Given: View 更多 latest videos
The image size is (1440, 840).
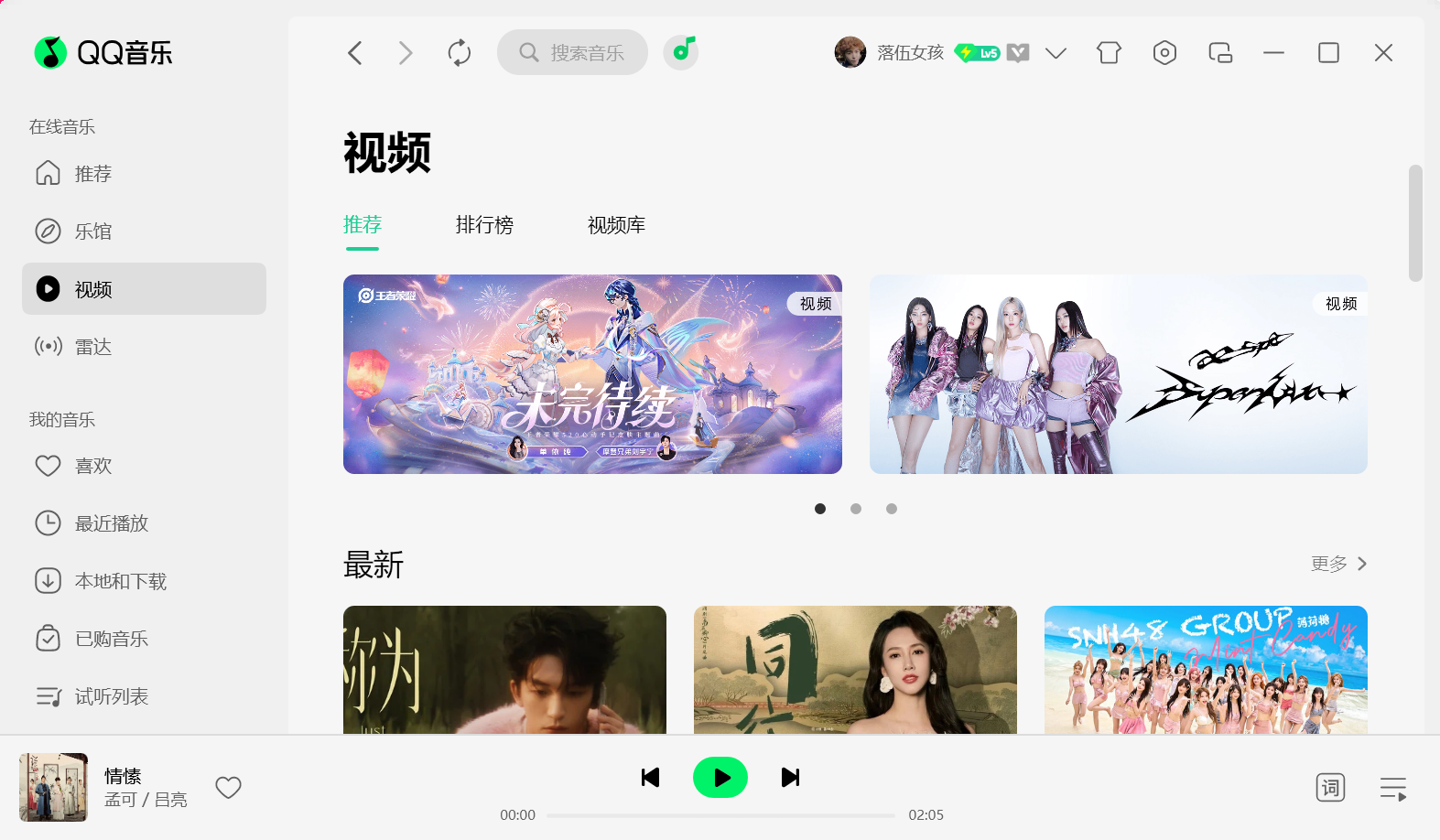Looking at the screenshot, I should click(x=1338, y=564).
